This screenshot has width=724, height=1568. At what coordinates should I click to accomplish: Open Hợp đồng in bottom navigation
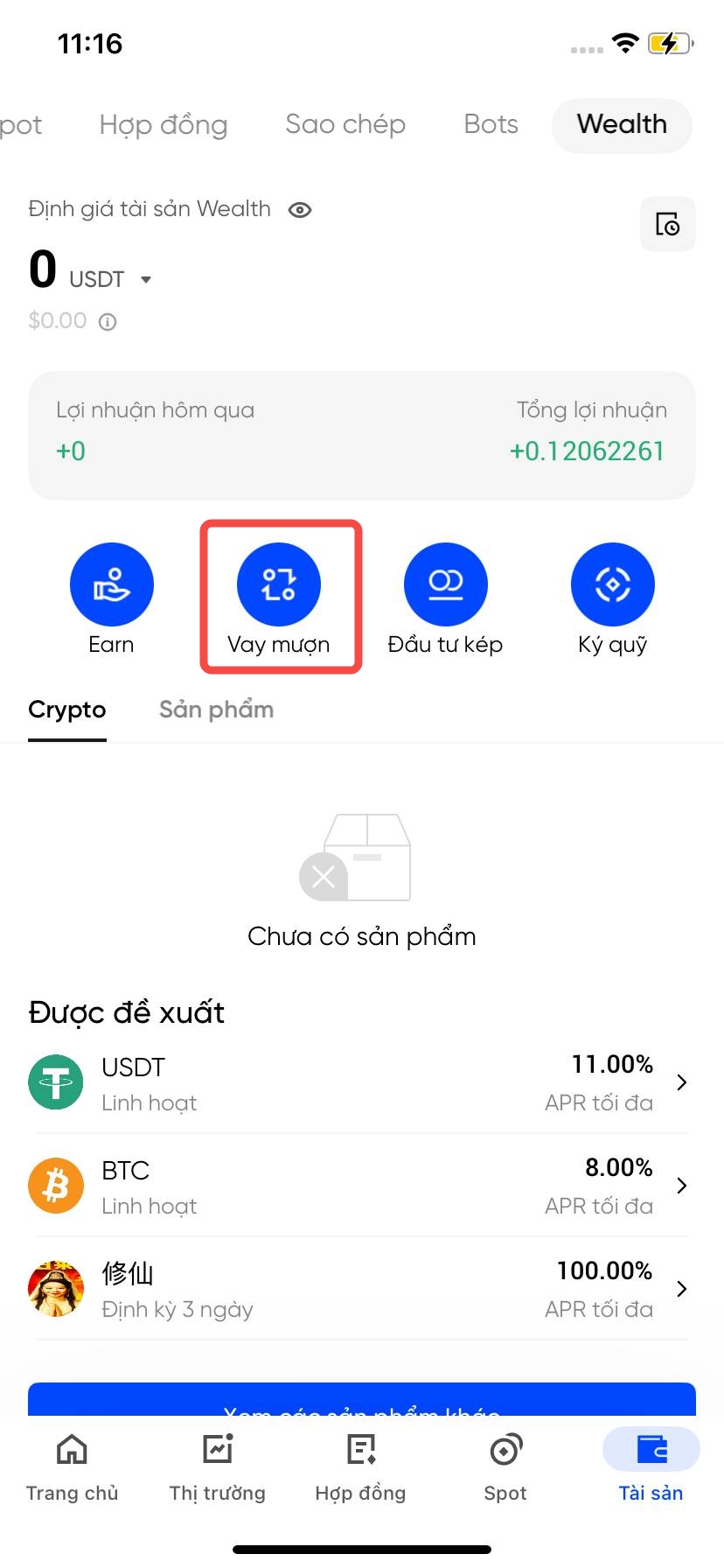[x=360, y=1466]
